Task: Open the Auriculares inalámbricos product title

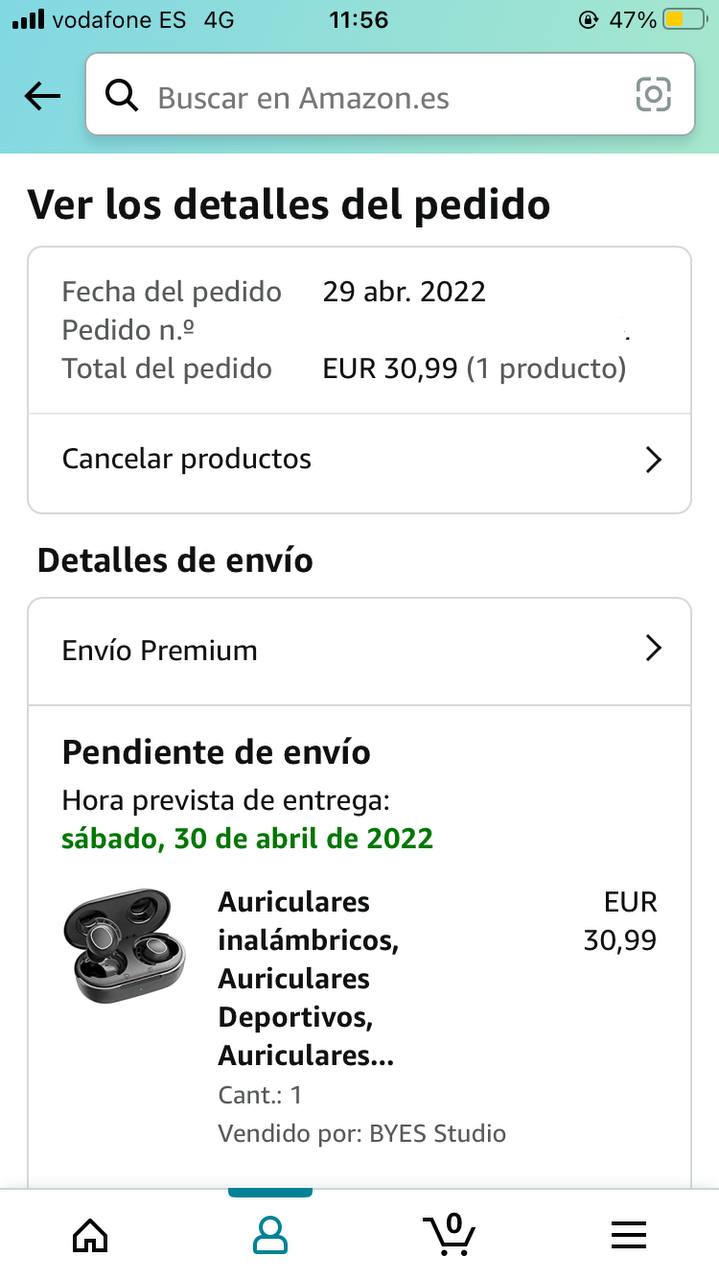Action: pos(308,978)
